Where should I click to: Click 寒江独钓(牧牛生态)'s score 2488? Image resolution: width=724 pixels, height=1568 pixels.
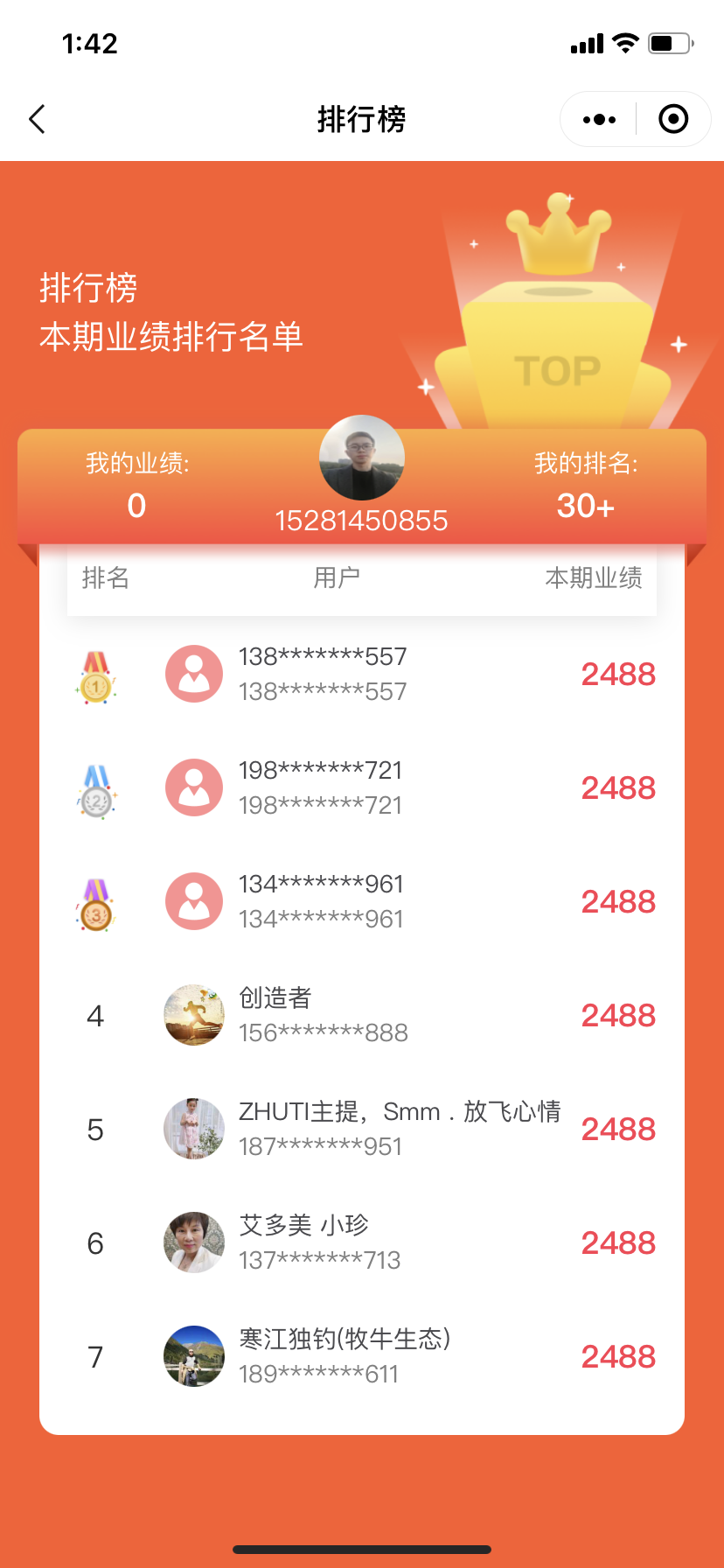click(618, 1356)
